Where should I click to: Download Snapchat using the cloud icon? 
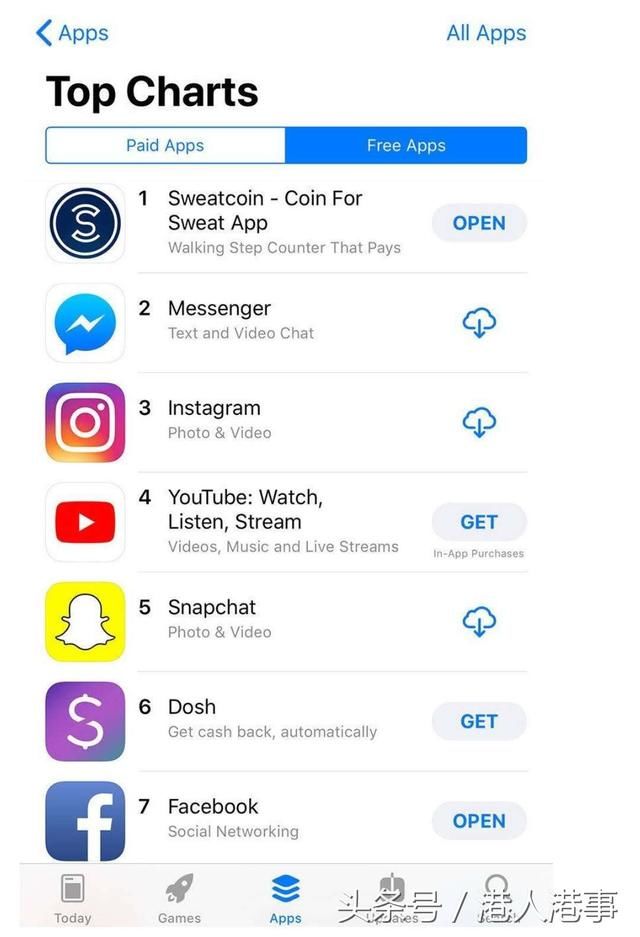[479, 622]
